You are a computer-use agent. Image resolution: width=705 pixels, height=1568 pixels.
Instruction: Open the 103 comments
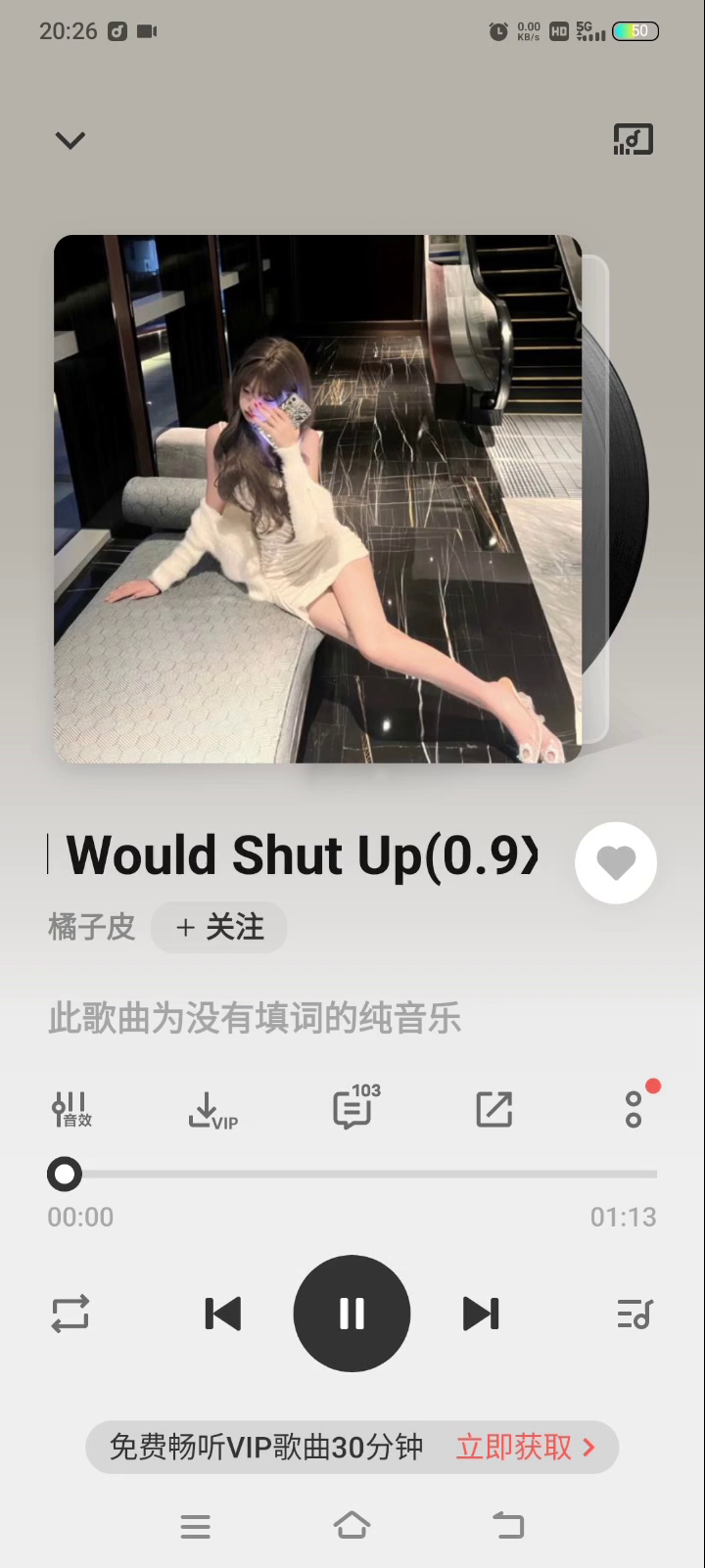tap(354, 1110)
